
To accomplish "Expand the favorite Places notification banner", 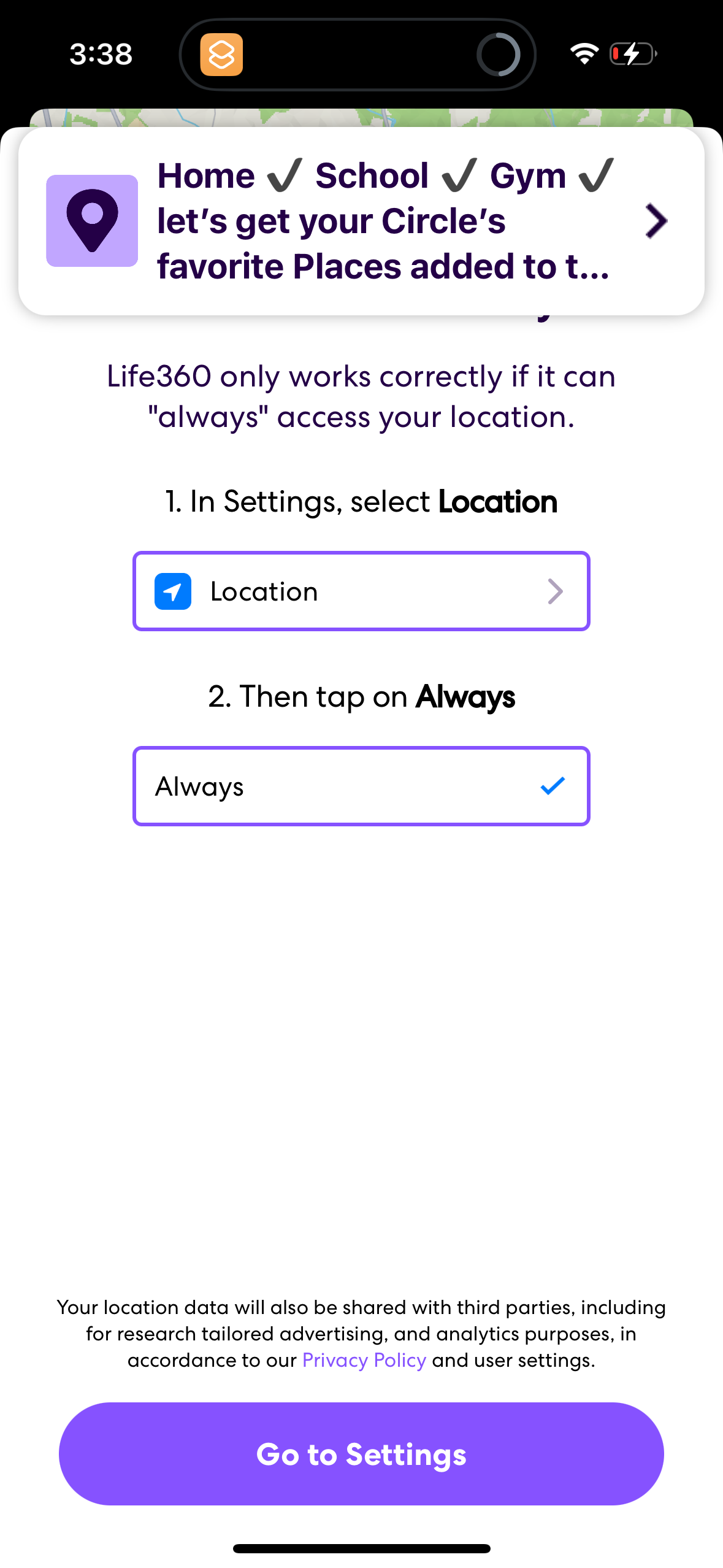I will click(362, 221).
